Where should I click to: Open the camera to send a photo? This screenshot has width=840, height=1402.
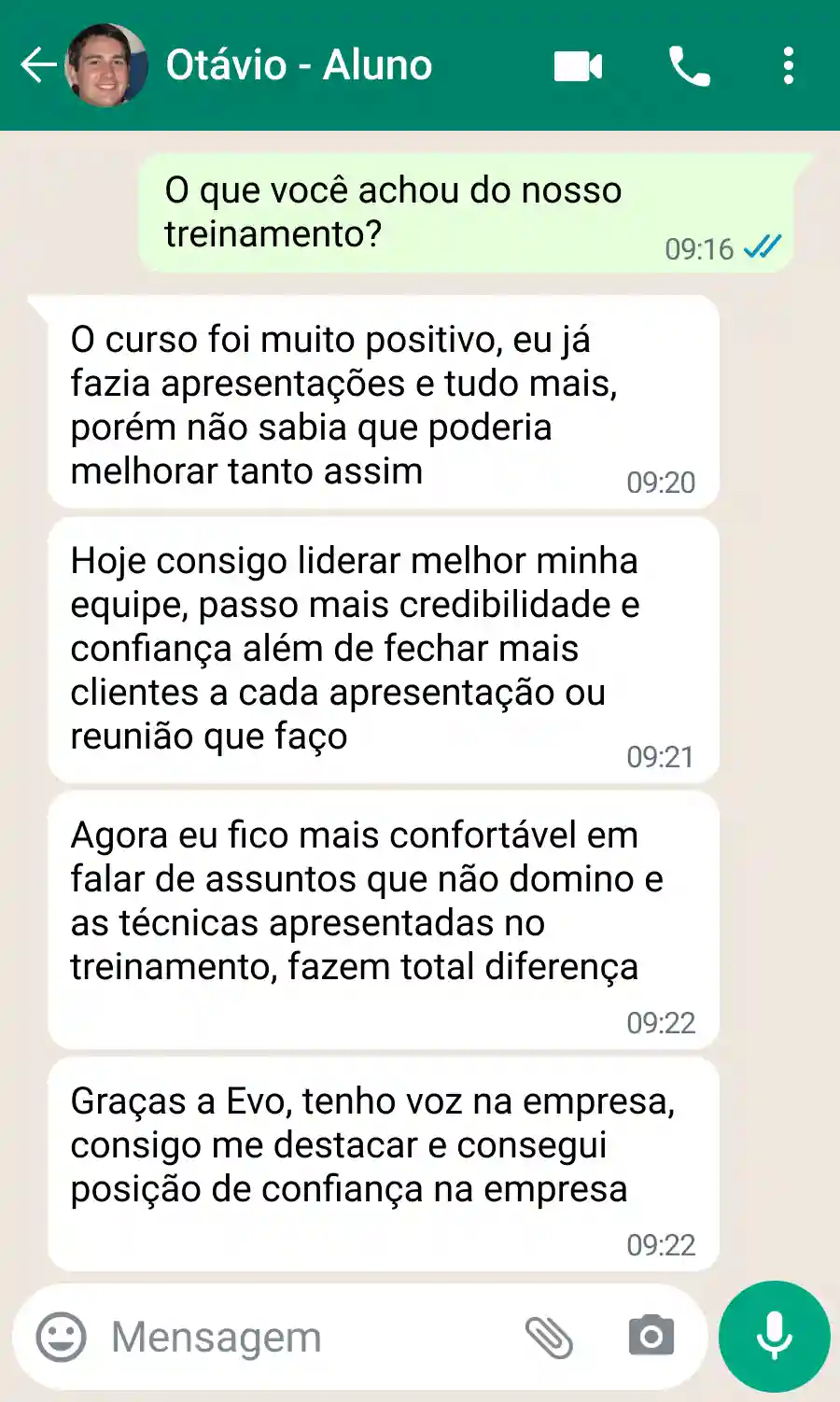[651, 1337]
